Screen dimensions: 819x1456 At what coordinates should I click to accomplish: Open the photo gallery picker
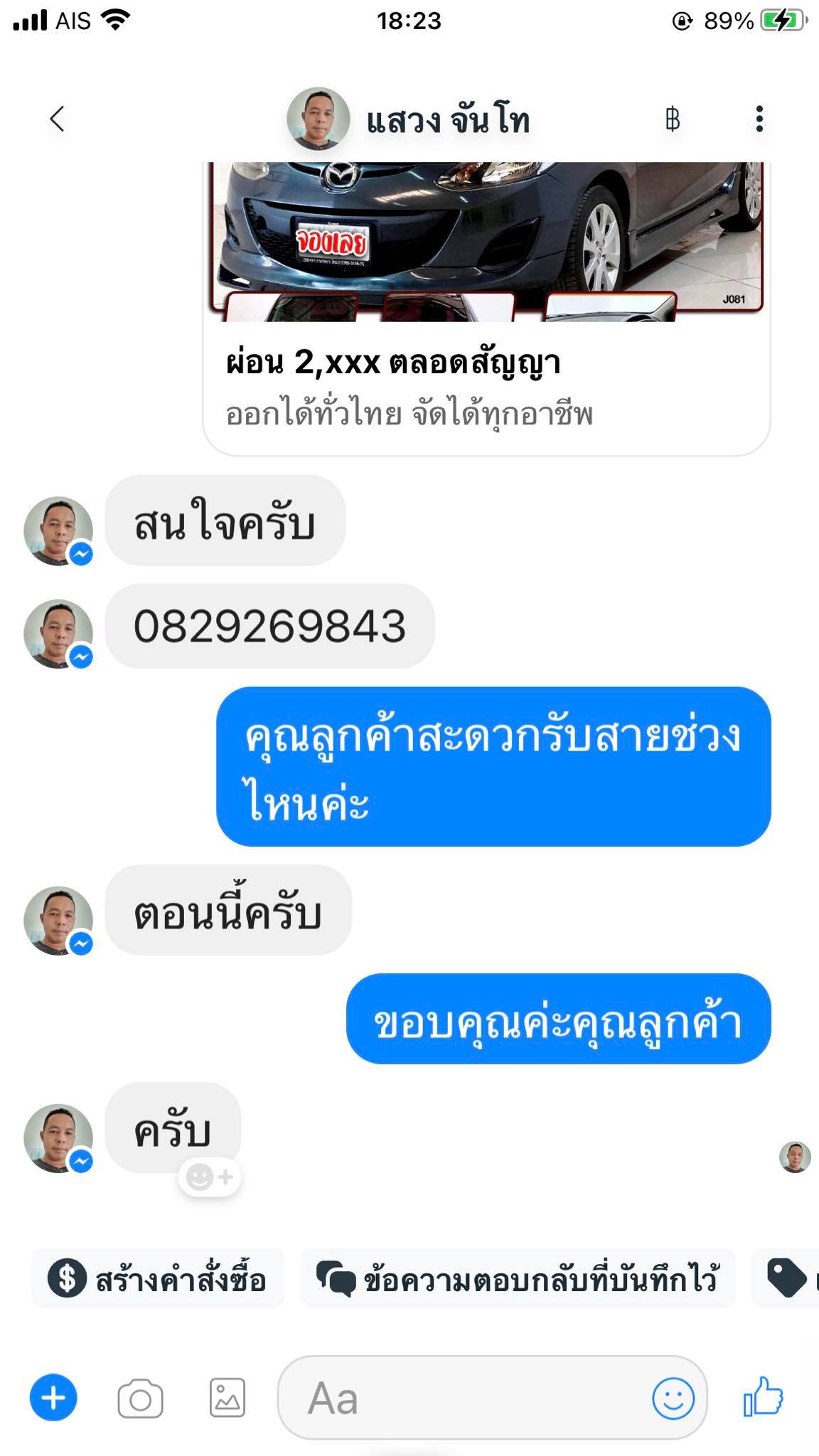(x=227, y=1398)
